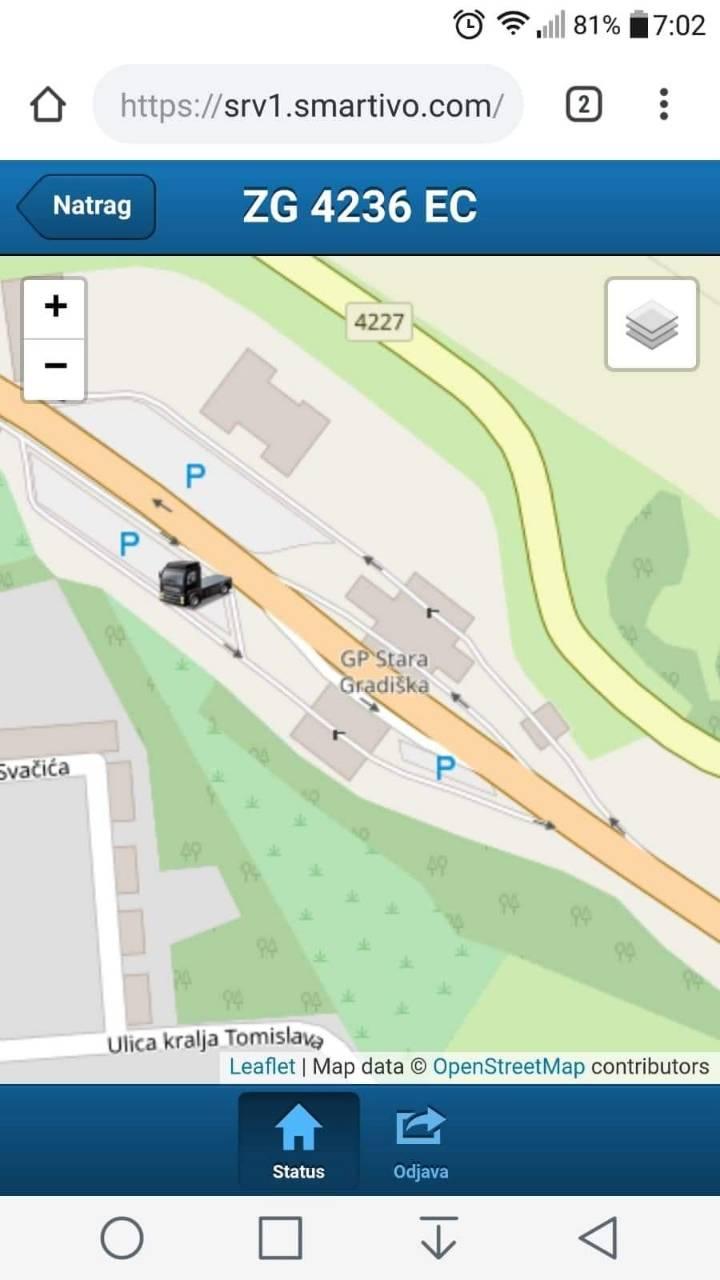Zoom in on the map
Image resolution: width=720 pixels, height=1280 pixels.
[55, 308]
